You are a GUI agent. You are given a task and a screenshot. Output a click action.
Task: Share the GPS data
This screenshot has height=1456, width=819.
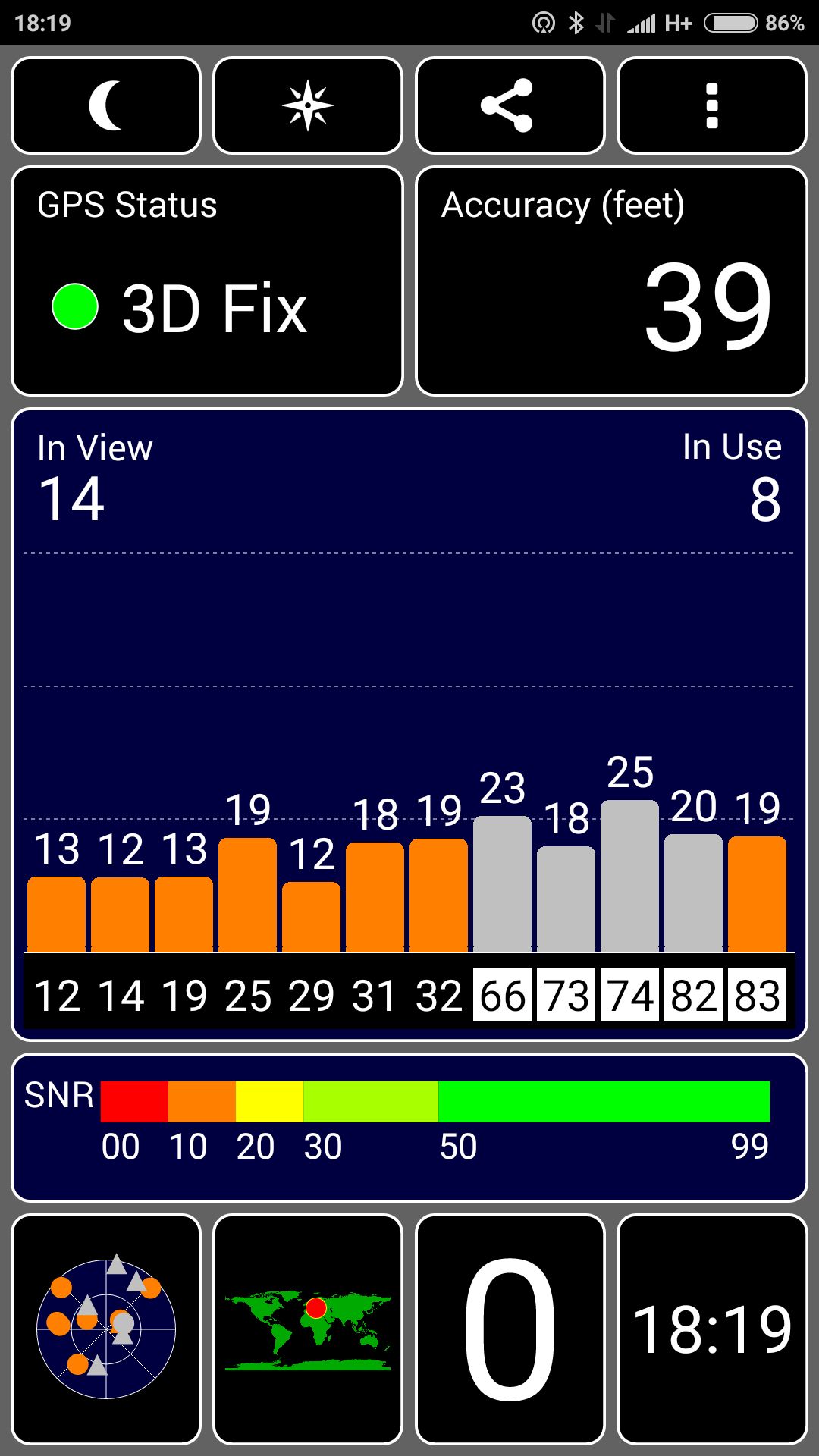pyautogui.click(x=510, y=105)
